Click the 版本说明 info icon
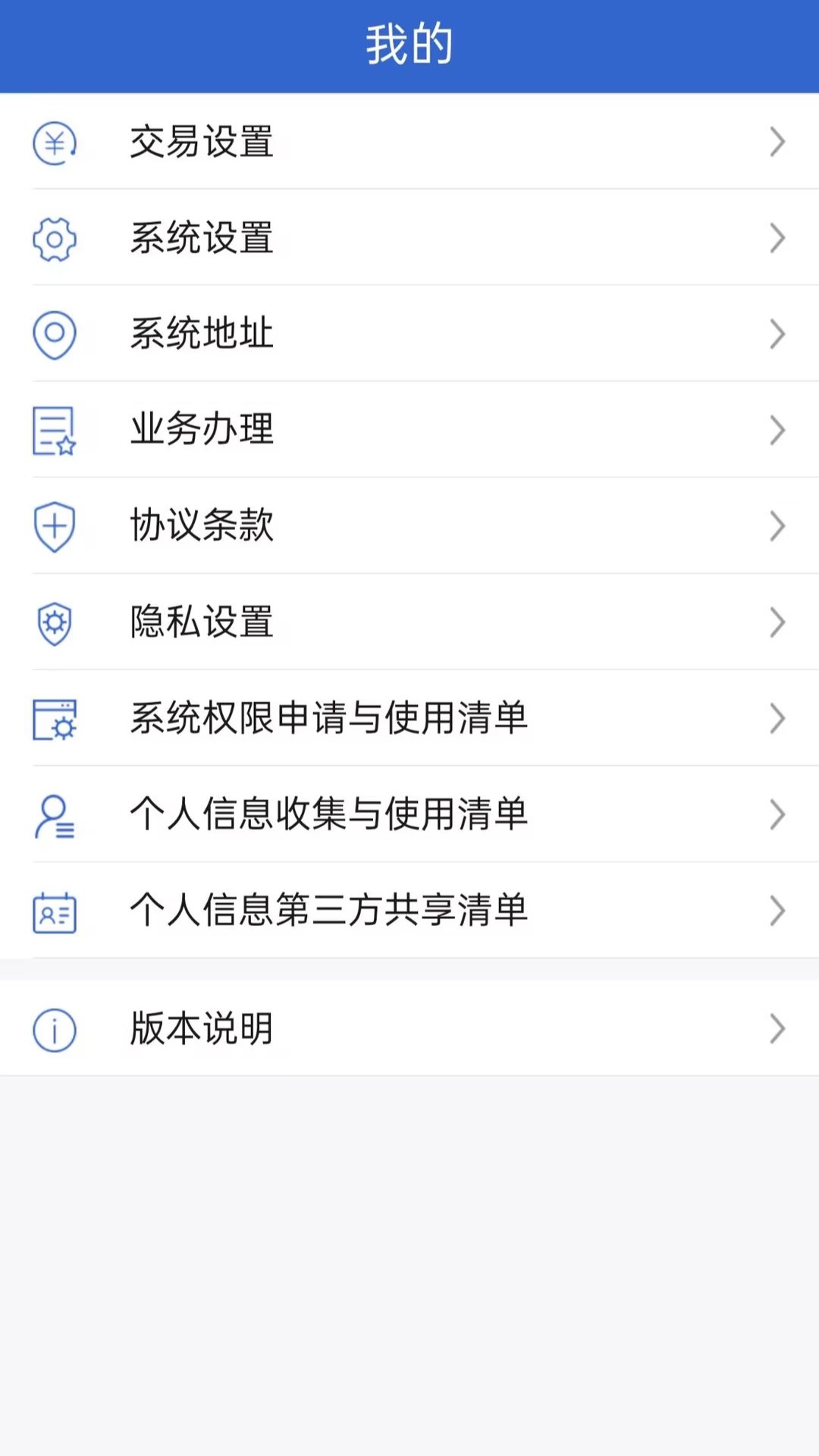Viewport: 819px width, 1456px height. click(x=54, y=1028)
